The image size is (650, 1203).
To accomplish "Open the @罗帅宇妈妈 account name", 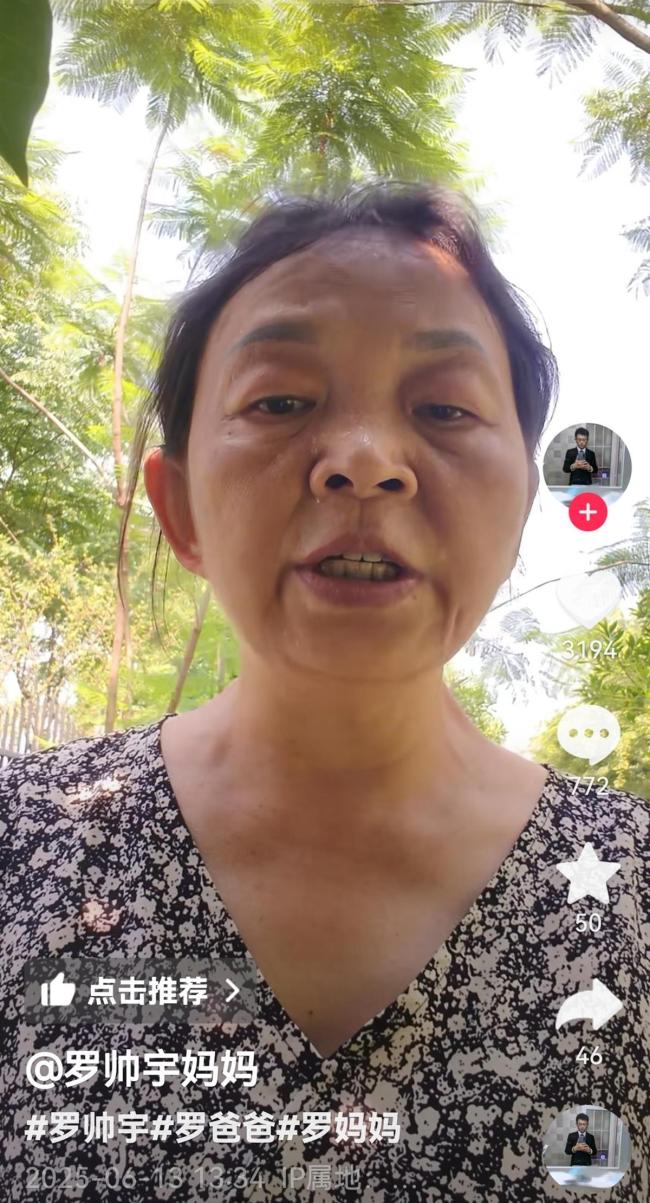I will point(141,1070).
